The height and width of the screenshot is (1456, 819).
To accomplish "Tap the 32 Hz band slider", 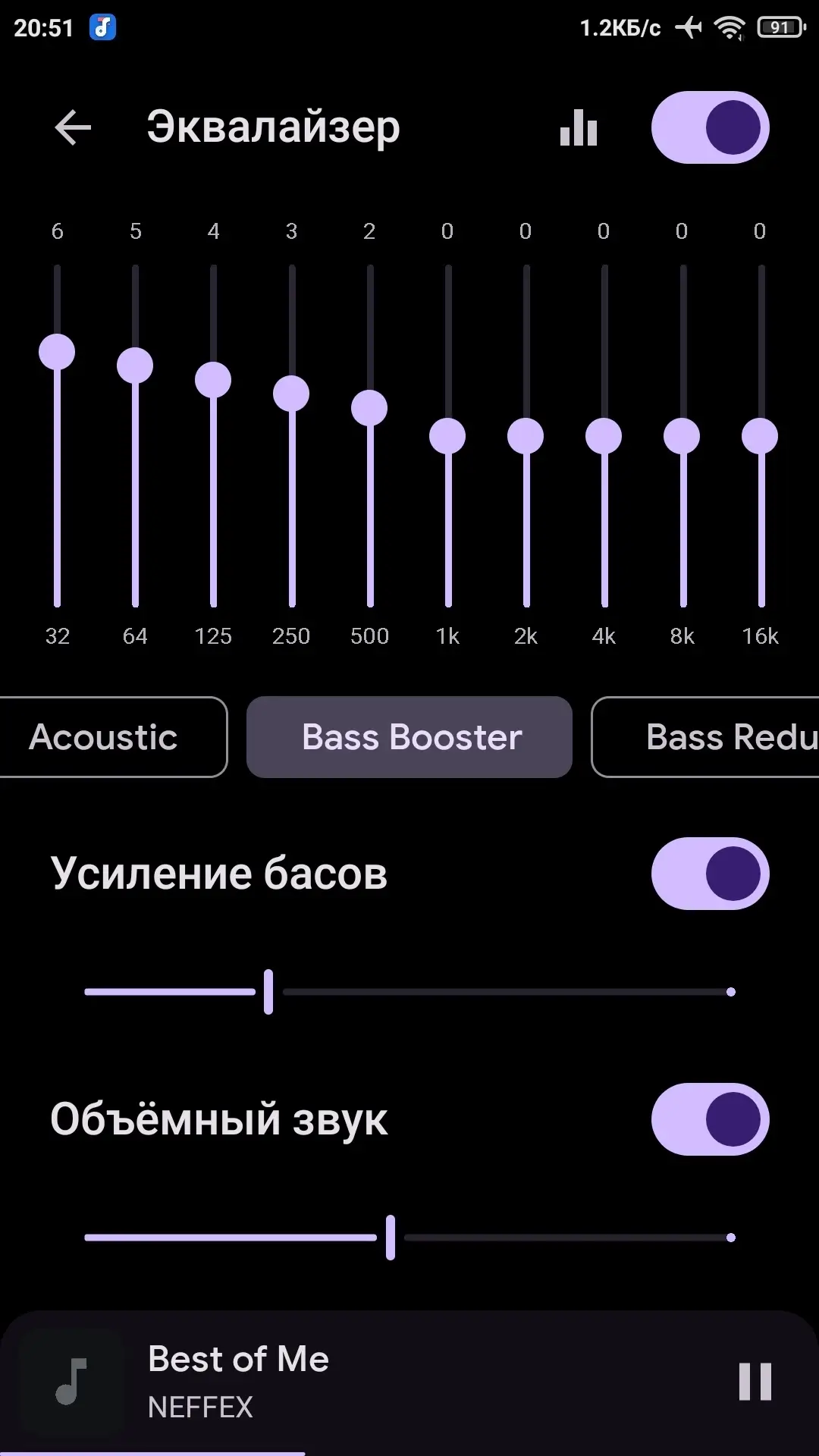I will pyautogui.click(x=57, y=436).
